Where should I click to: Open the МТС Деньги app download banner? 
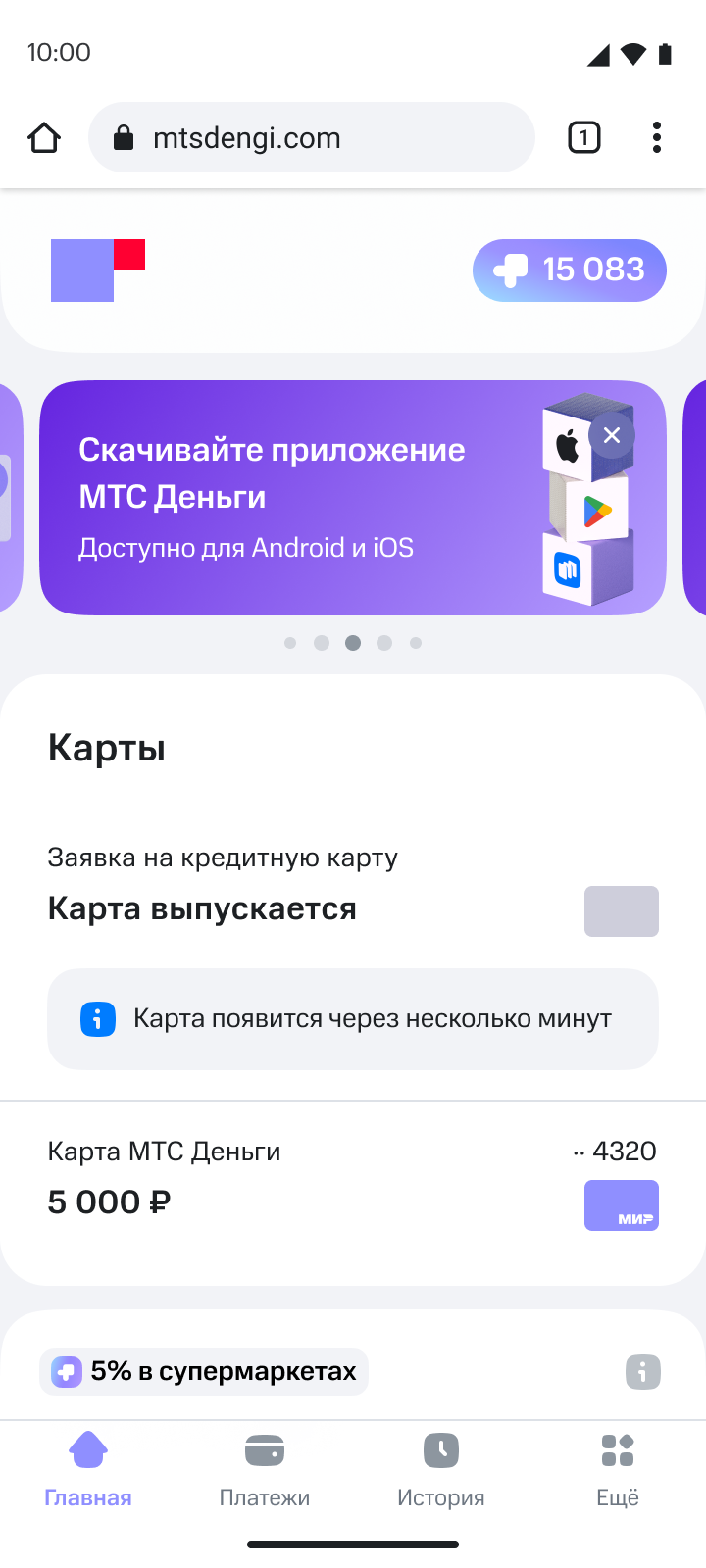click(x=294, y=498)
